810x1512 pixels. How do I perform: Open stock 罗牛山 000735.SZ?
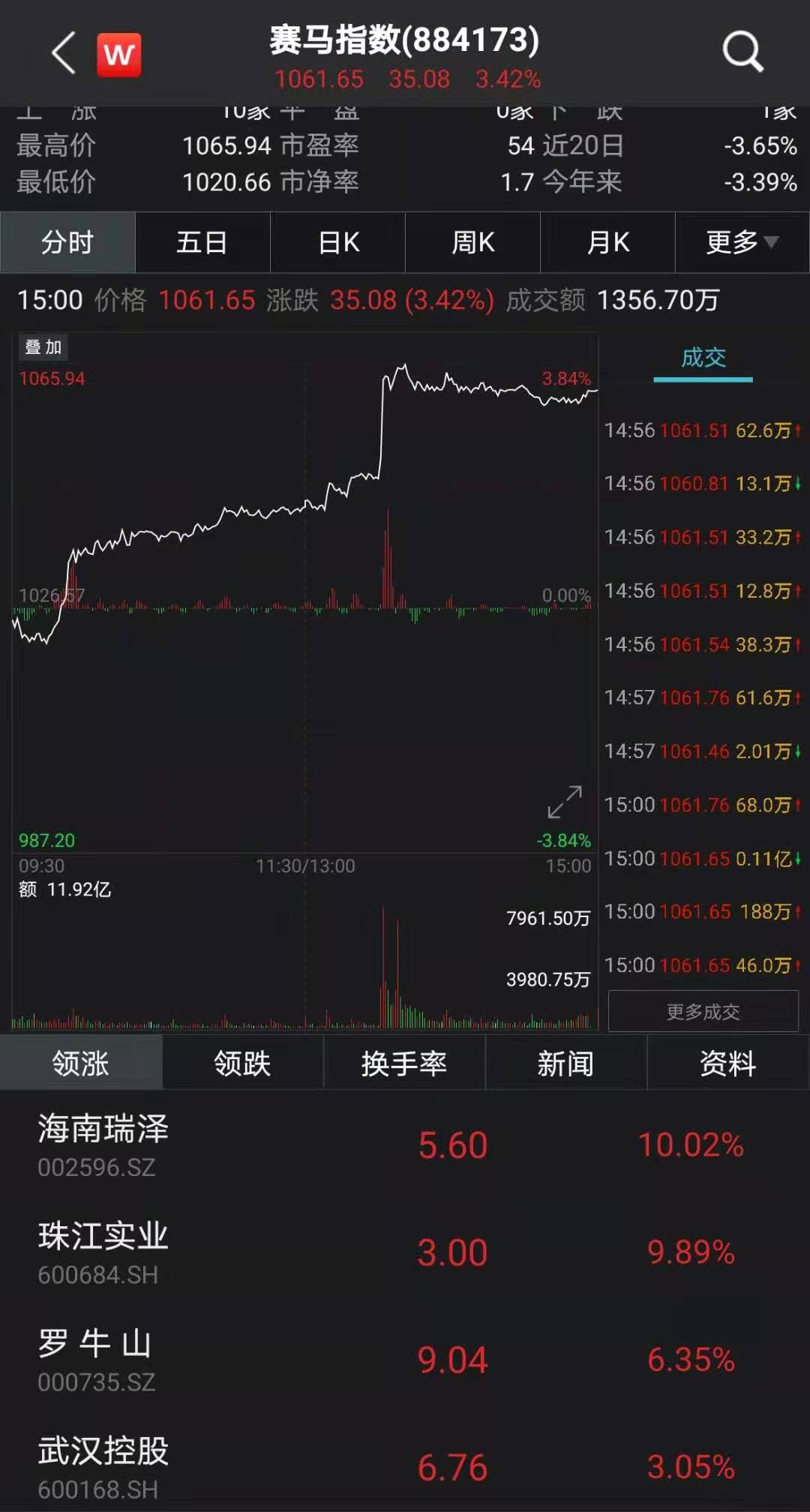(405, 1360)
